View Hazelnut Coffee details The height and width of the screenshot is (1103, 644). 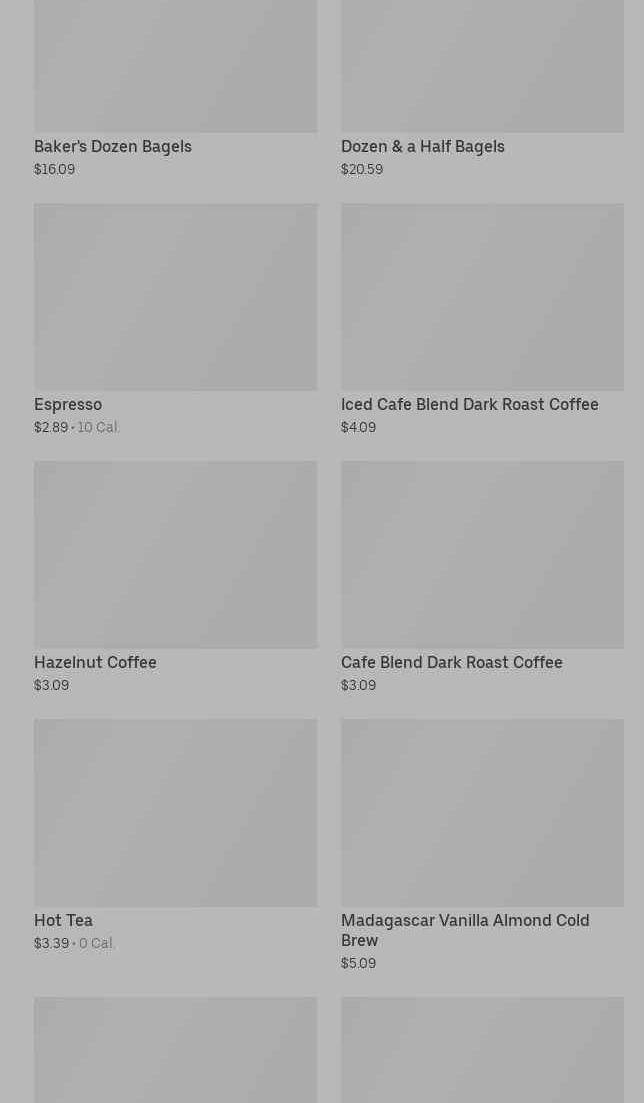coord(175,578)
